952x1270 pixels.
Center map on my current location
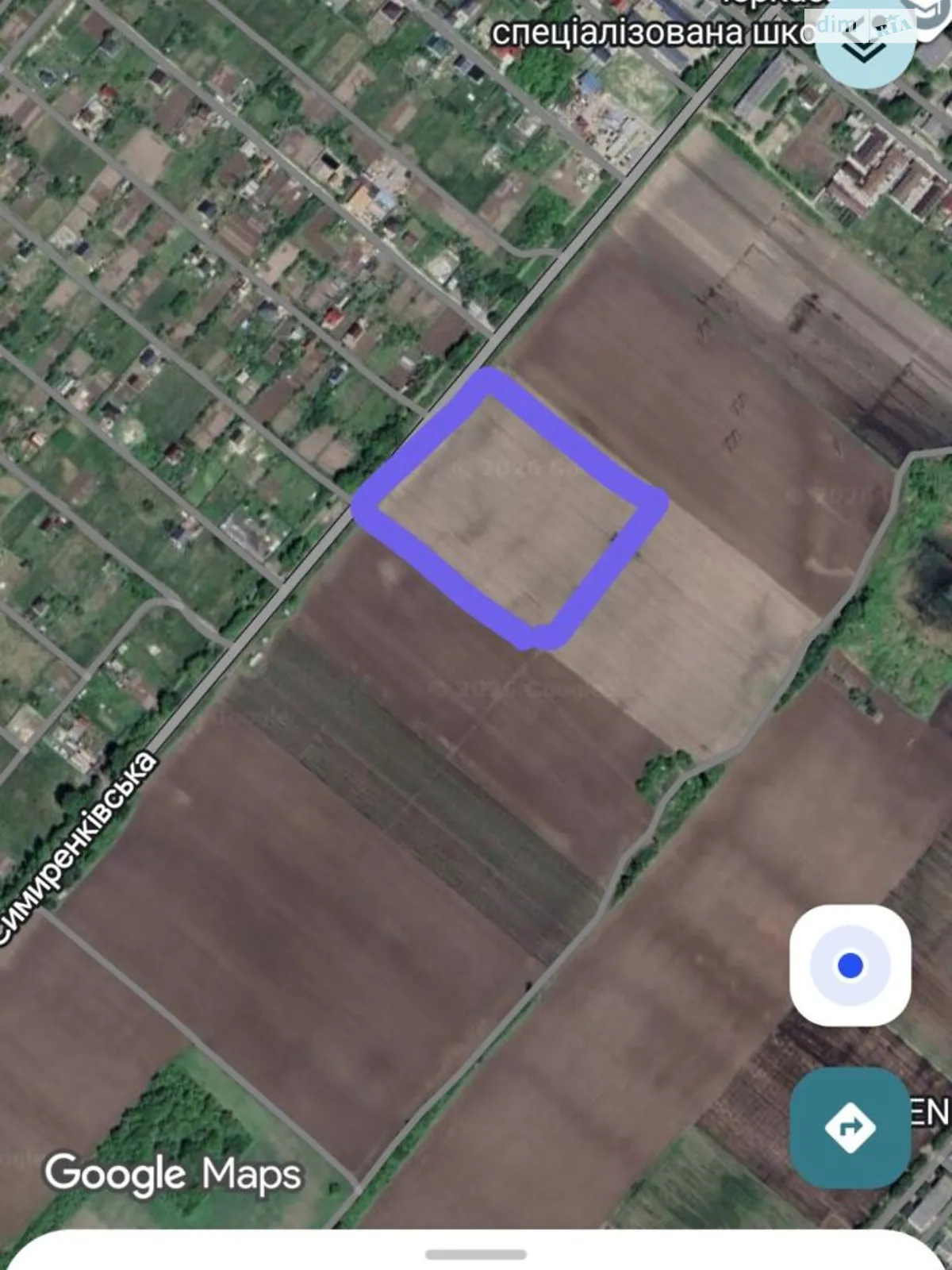coord(850,965)
